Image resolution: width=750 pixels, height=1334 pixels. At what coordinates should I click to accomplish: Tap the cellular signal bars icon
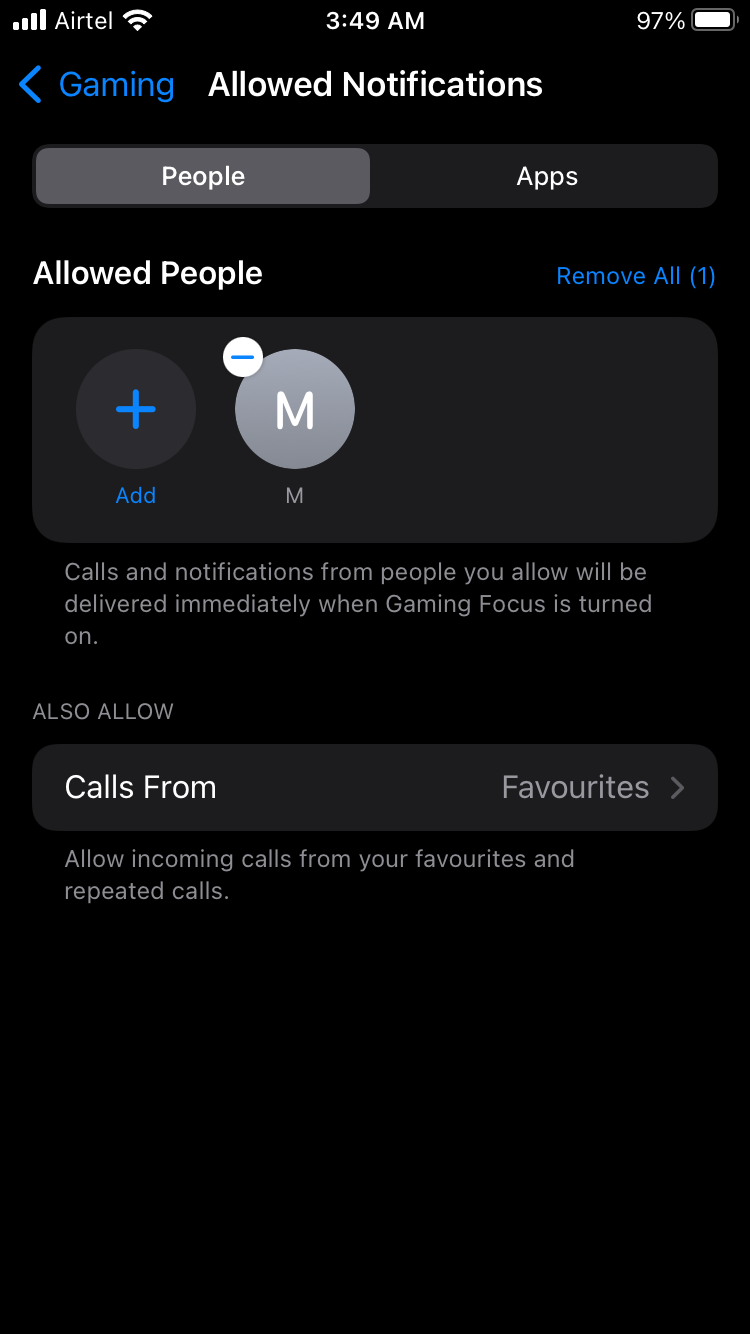point(27,18)
